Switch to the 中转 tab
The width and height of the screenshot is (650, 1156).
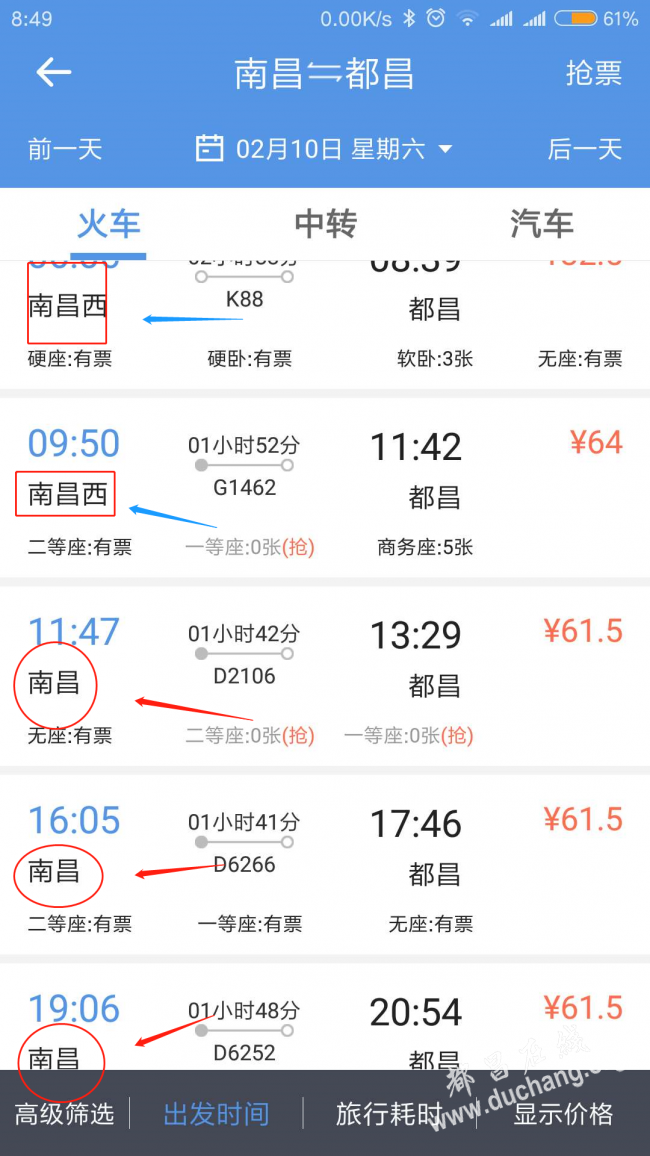coord(325,223)
